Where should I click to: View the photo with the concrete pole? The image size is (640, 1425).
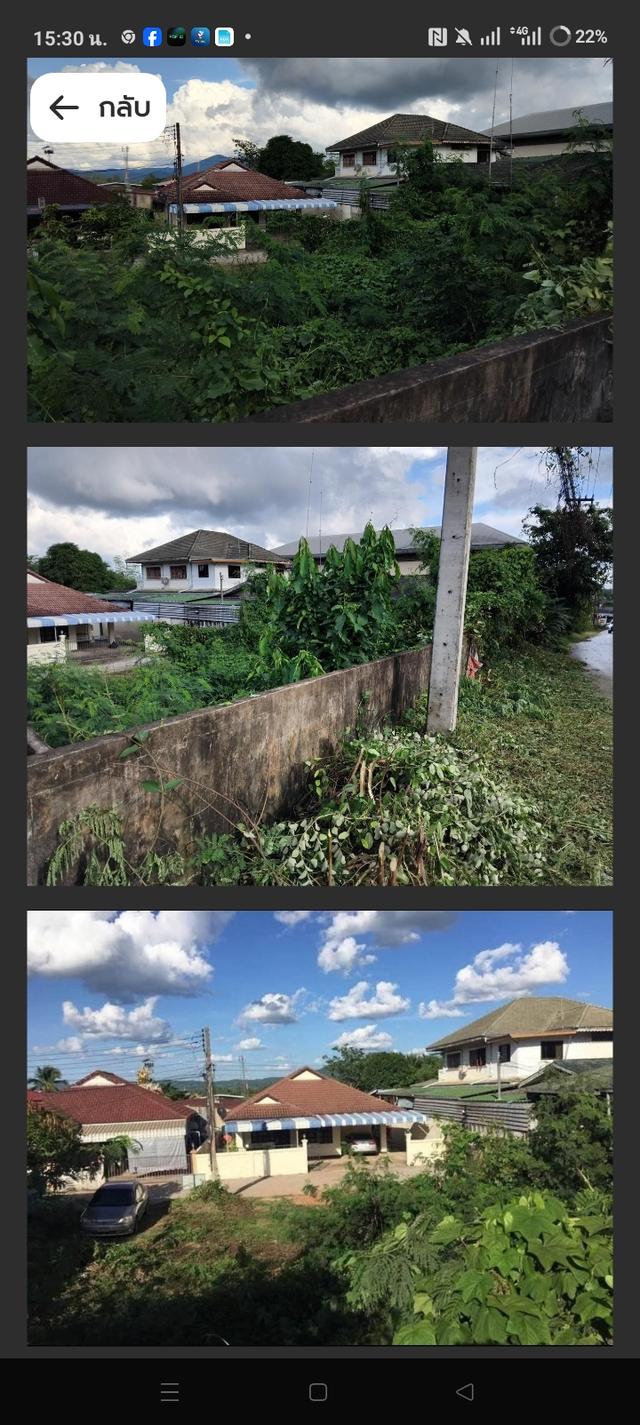click(x=320, y=665)
